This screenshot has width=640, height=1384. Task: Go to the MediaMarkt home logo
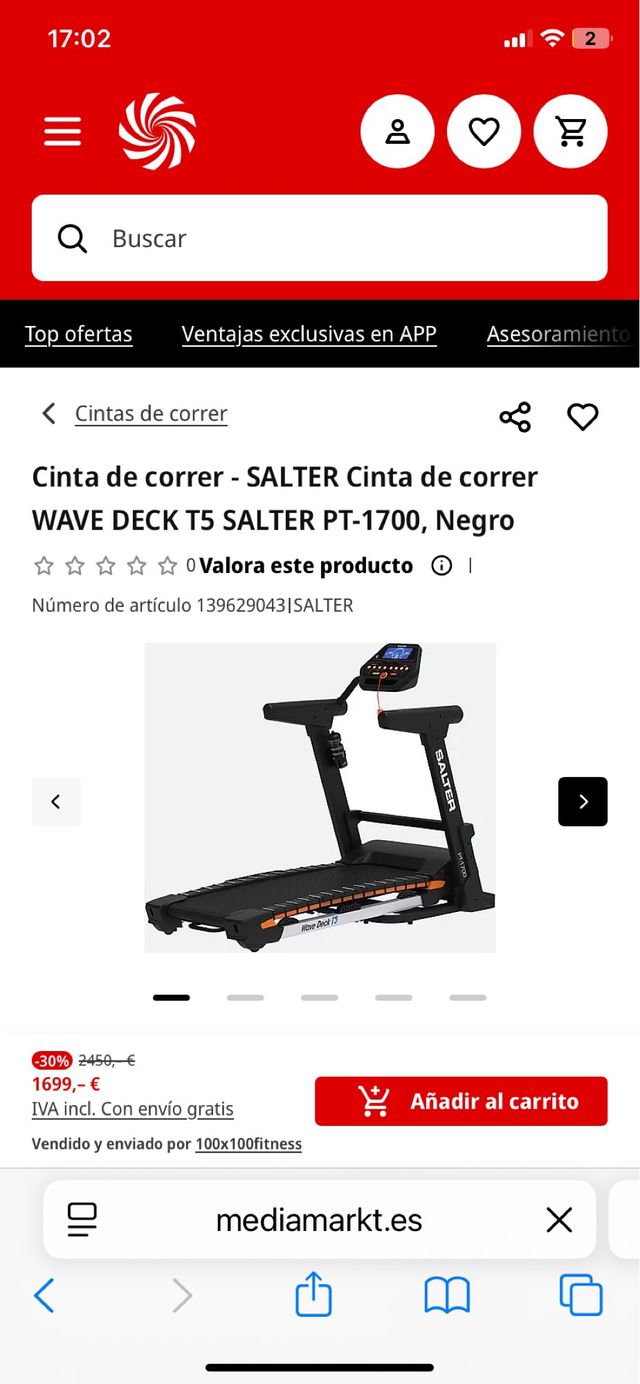click(157, 131)
